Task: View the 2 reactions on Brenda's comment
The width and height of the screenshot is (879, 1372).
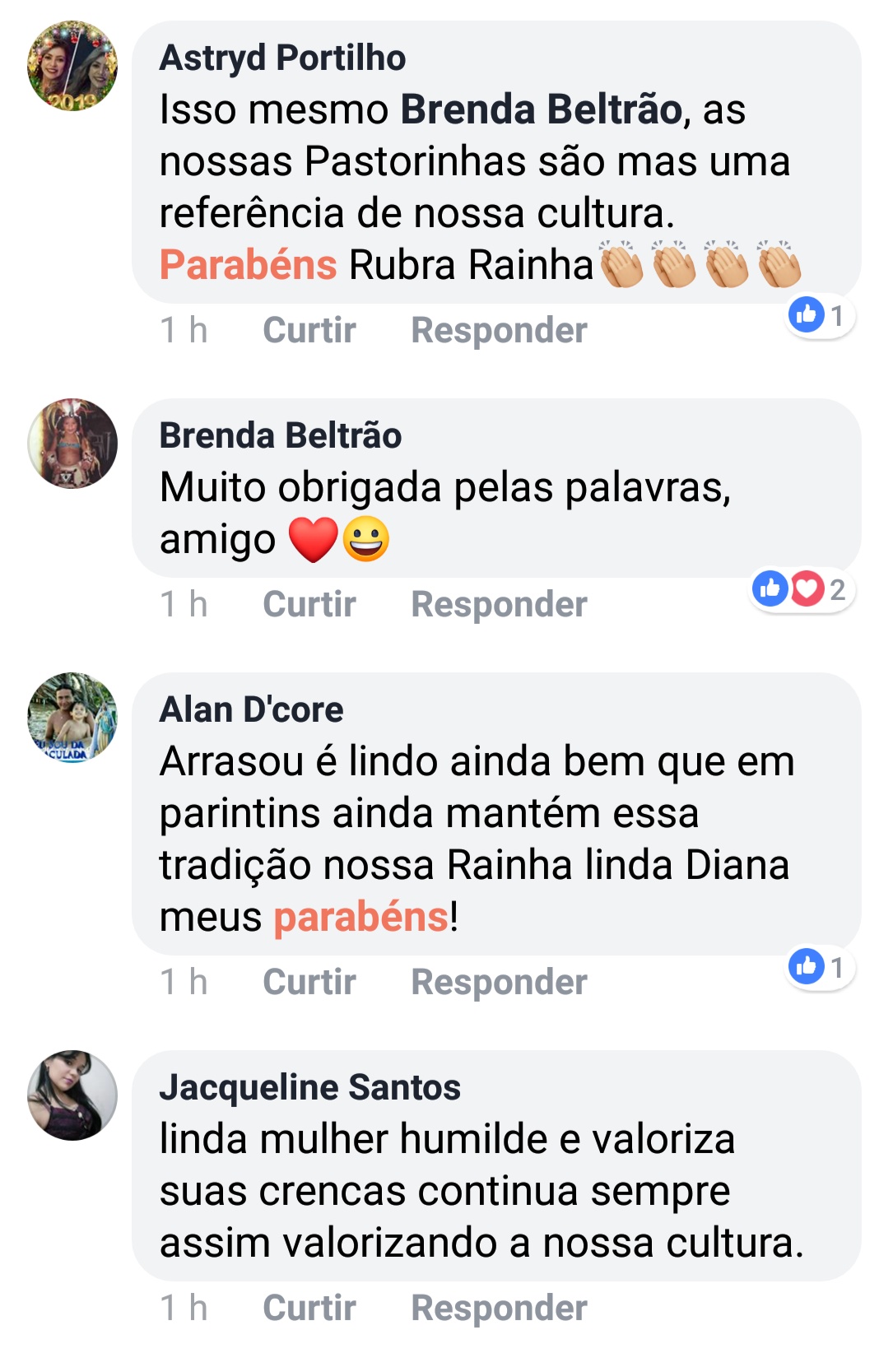Action: (x=801, y=589)
